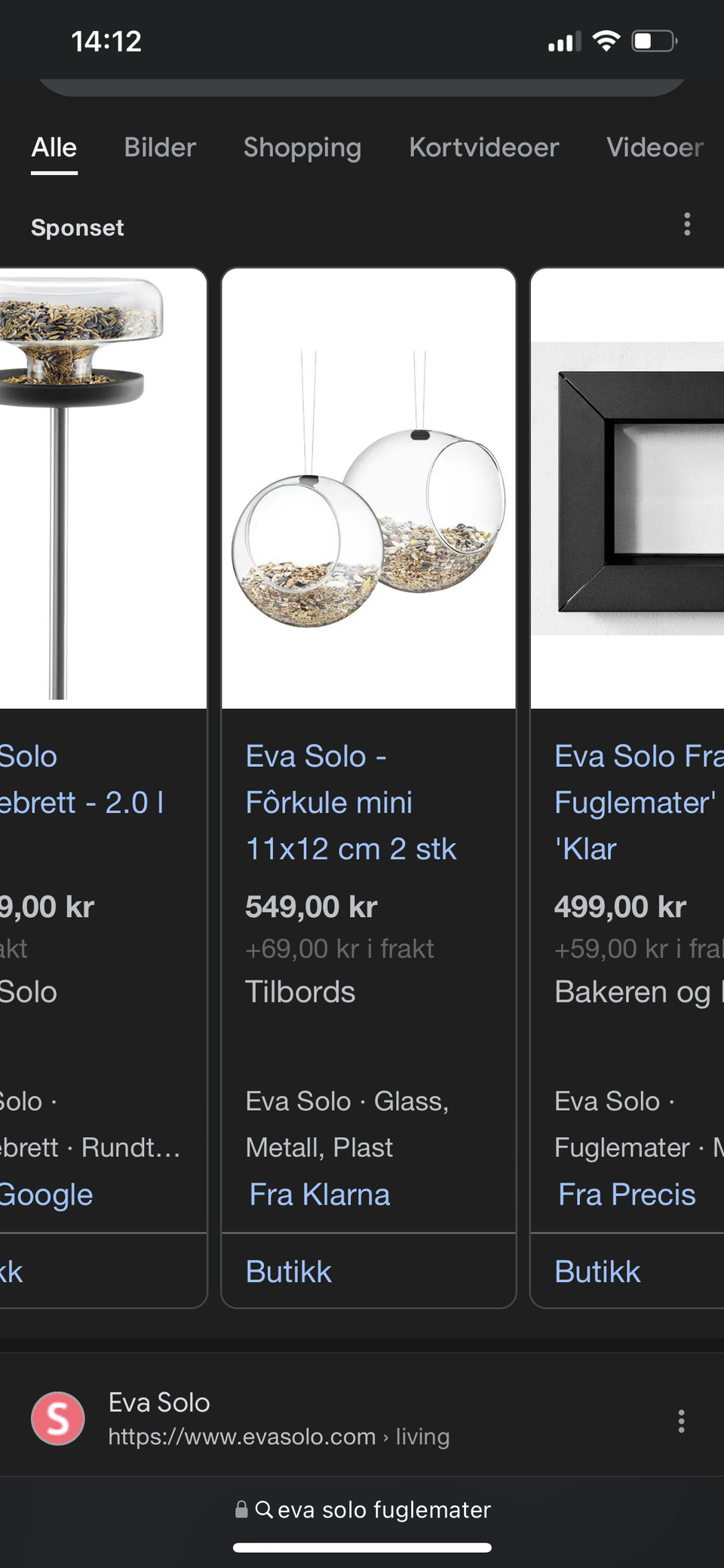Switch to the Shopping tab
This screenshot has height=1568, width=724.
301,148
